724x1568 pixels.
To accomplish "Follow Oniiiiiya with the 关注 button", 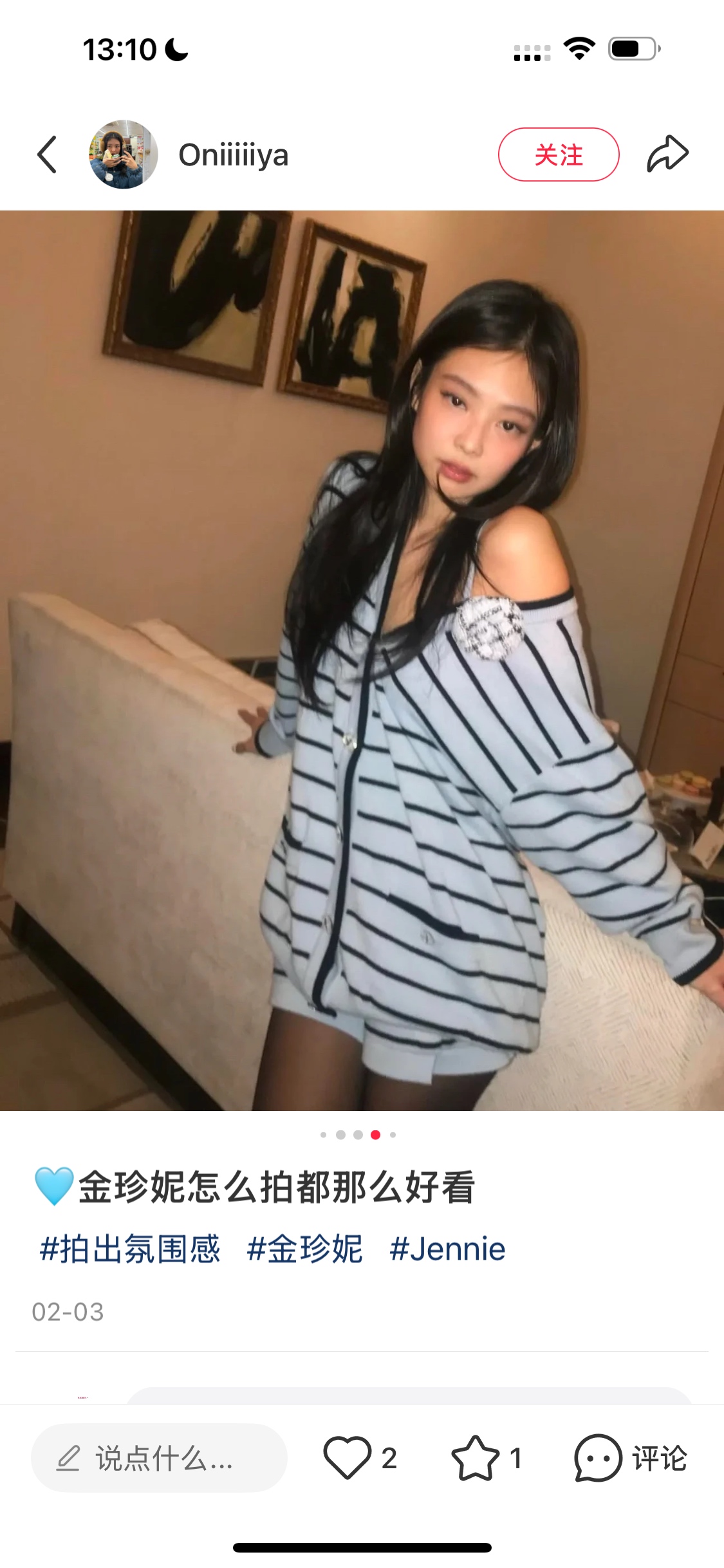I will 558,154.
